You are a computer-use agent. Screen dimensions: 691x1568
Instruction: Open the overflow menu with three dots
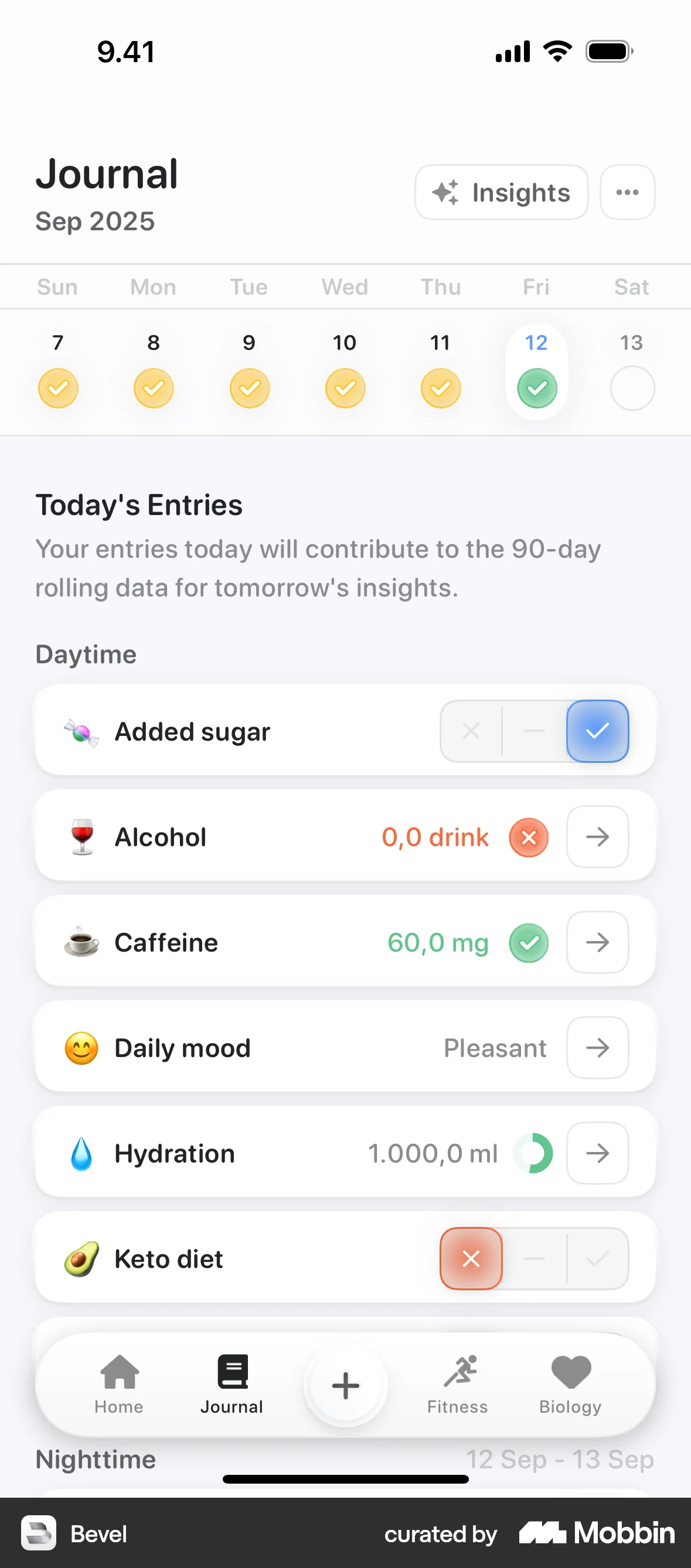pos(627,192)
